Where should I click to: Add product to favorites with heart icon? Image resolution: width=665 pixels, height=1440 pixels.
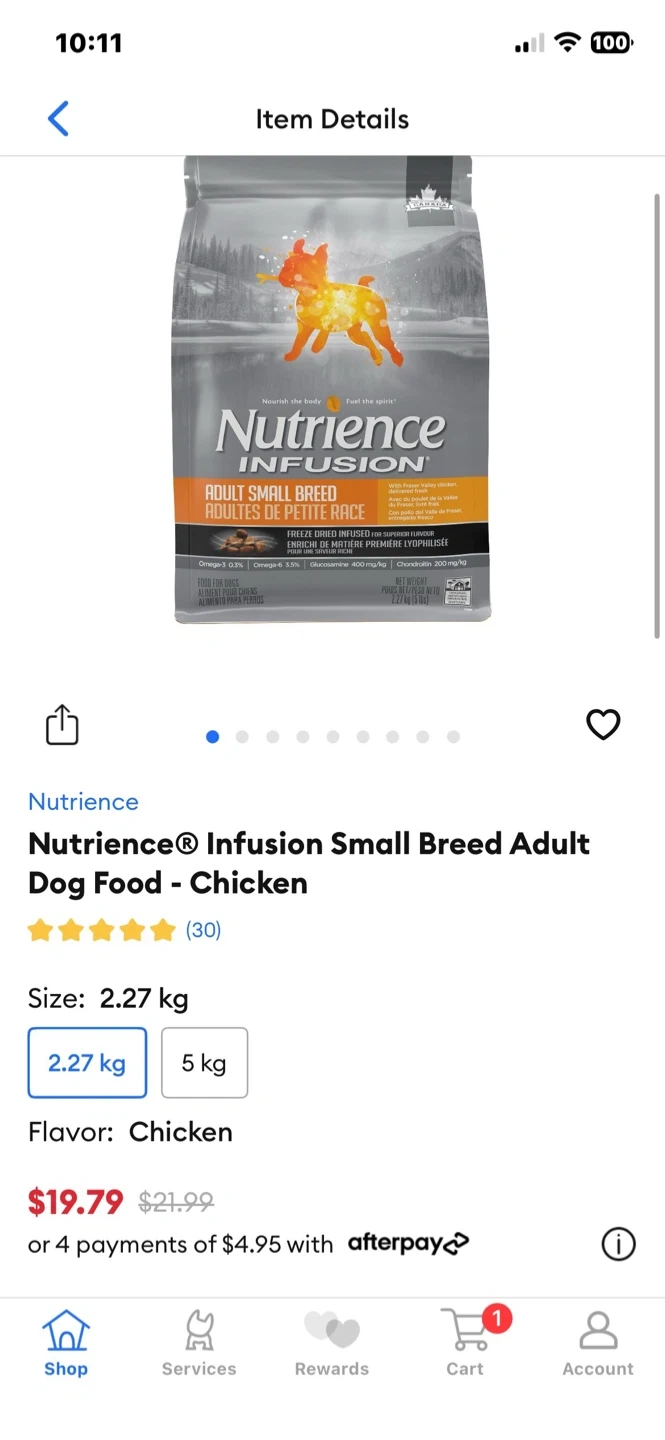[x=603, y=724]
